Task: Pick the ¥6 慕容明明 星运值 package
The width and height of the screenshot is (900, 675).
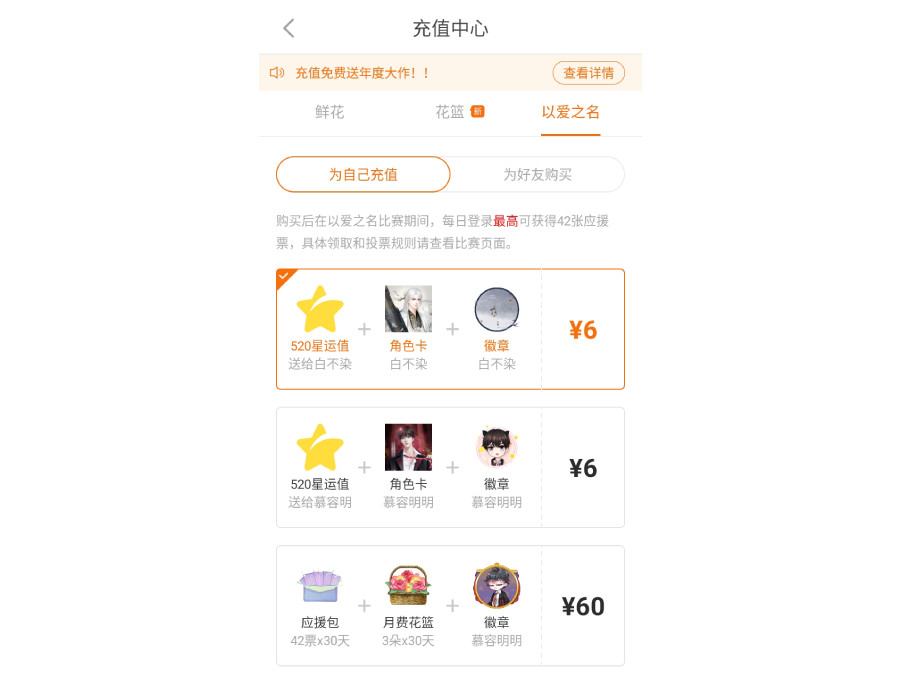Action: [450, 467]
